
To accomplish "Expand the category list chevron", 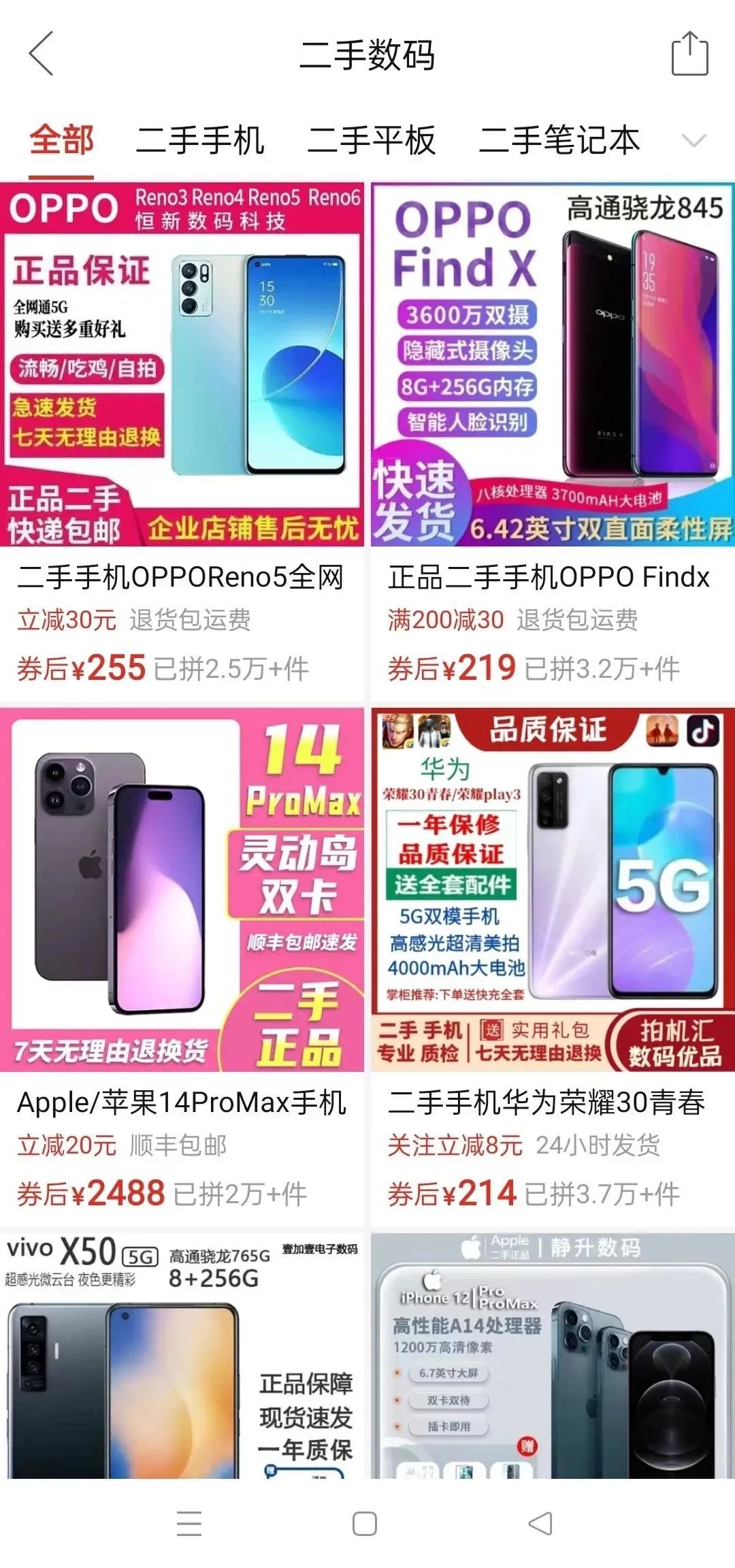I will (x=694, y=141).
